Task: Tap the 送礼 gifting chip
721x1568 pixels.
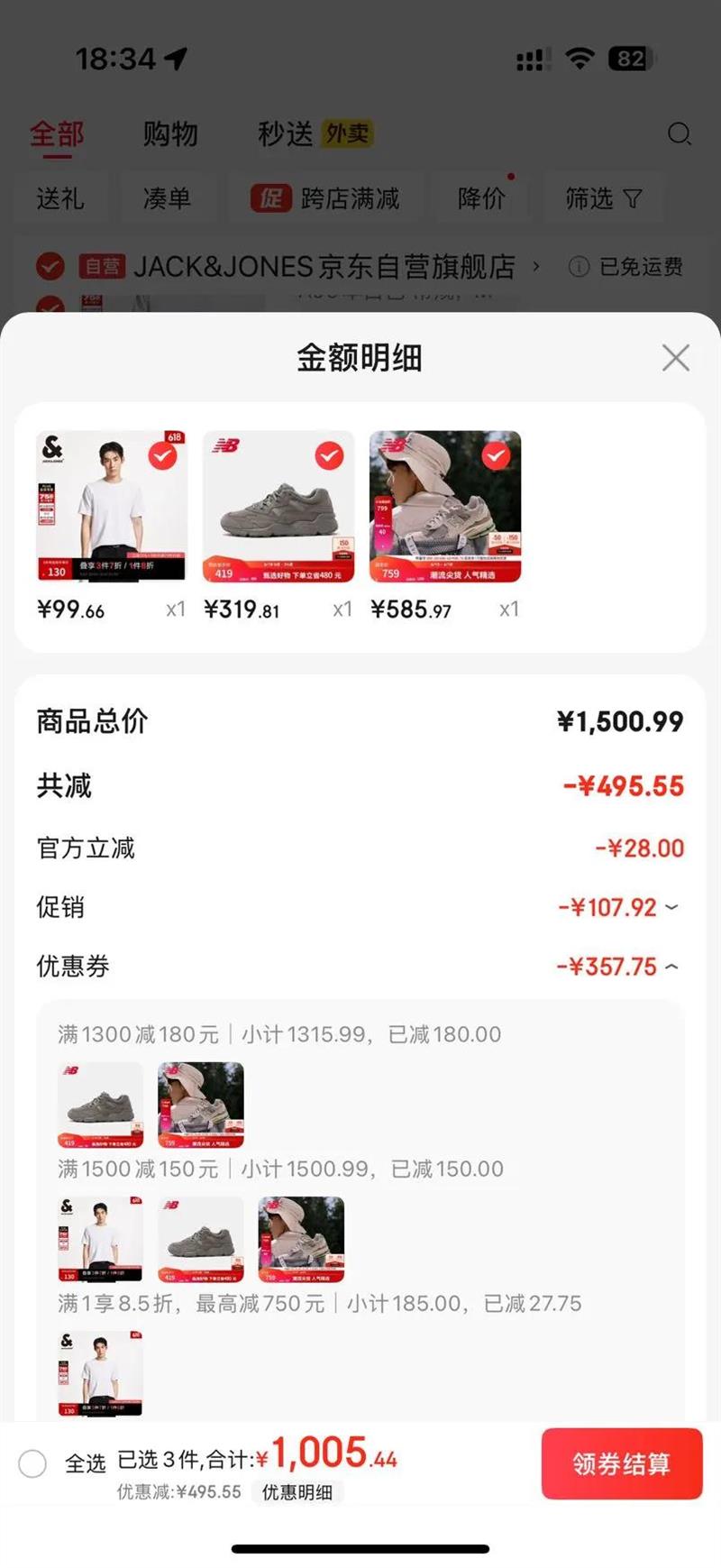Action: (59, 198)
